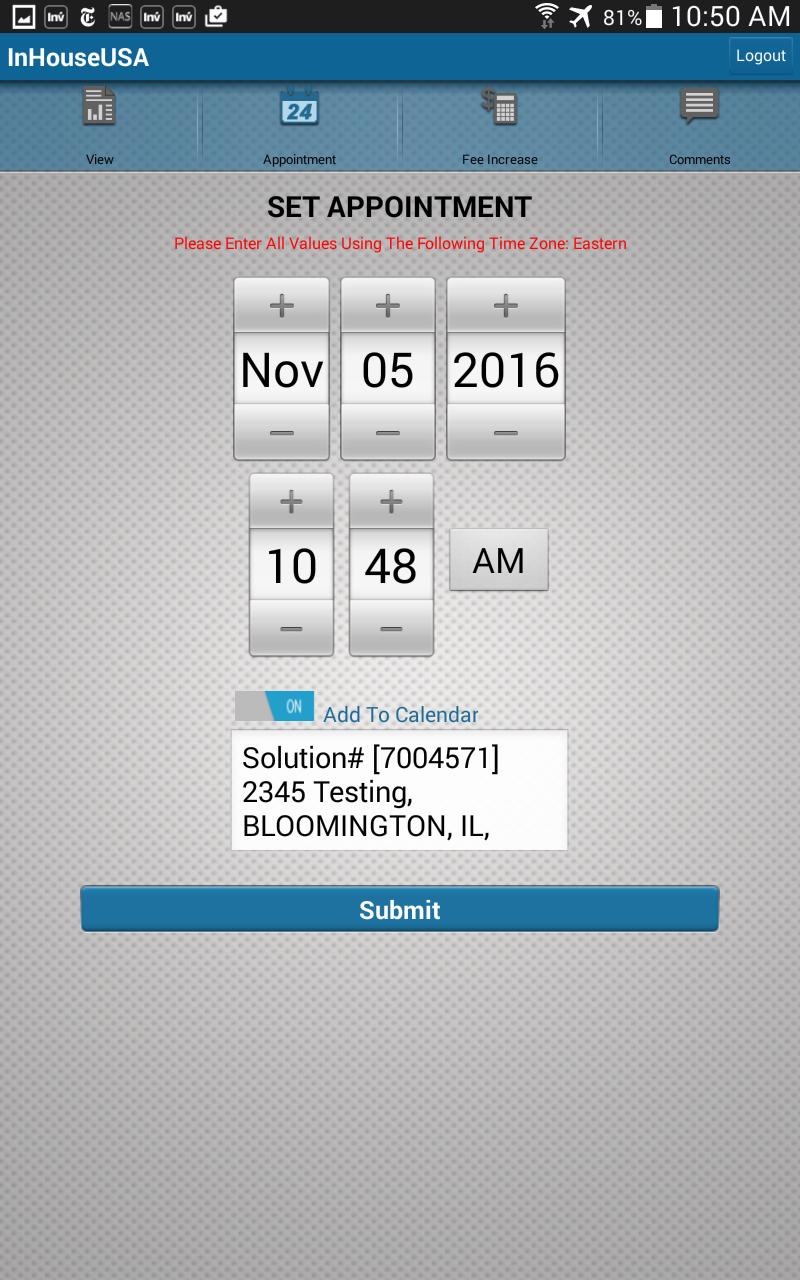Screen dimensions: 800x1280
Task: Open the Comments tab
Action: (x=699, y=125)
